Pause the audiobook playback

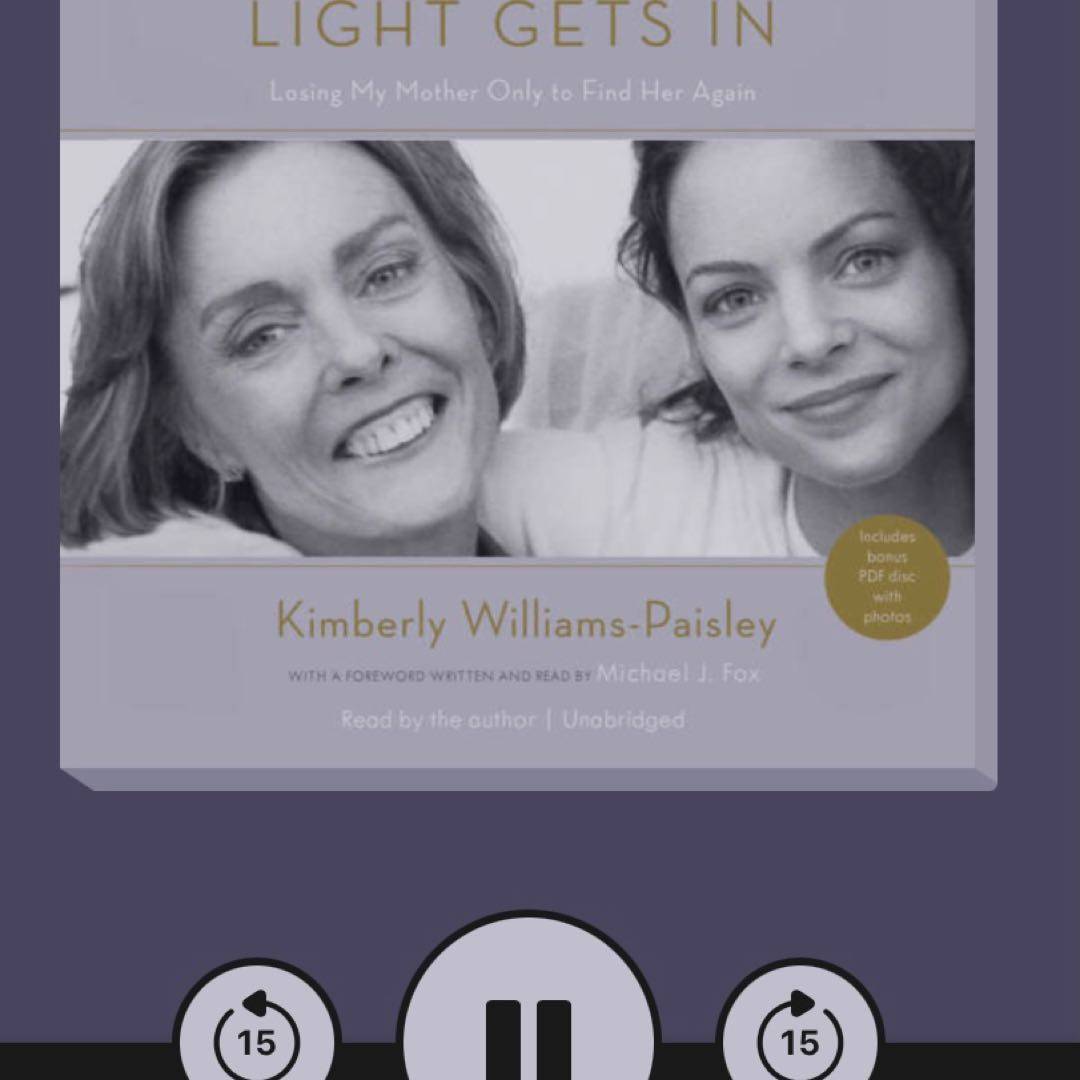coord(529,1020)
